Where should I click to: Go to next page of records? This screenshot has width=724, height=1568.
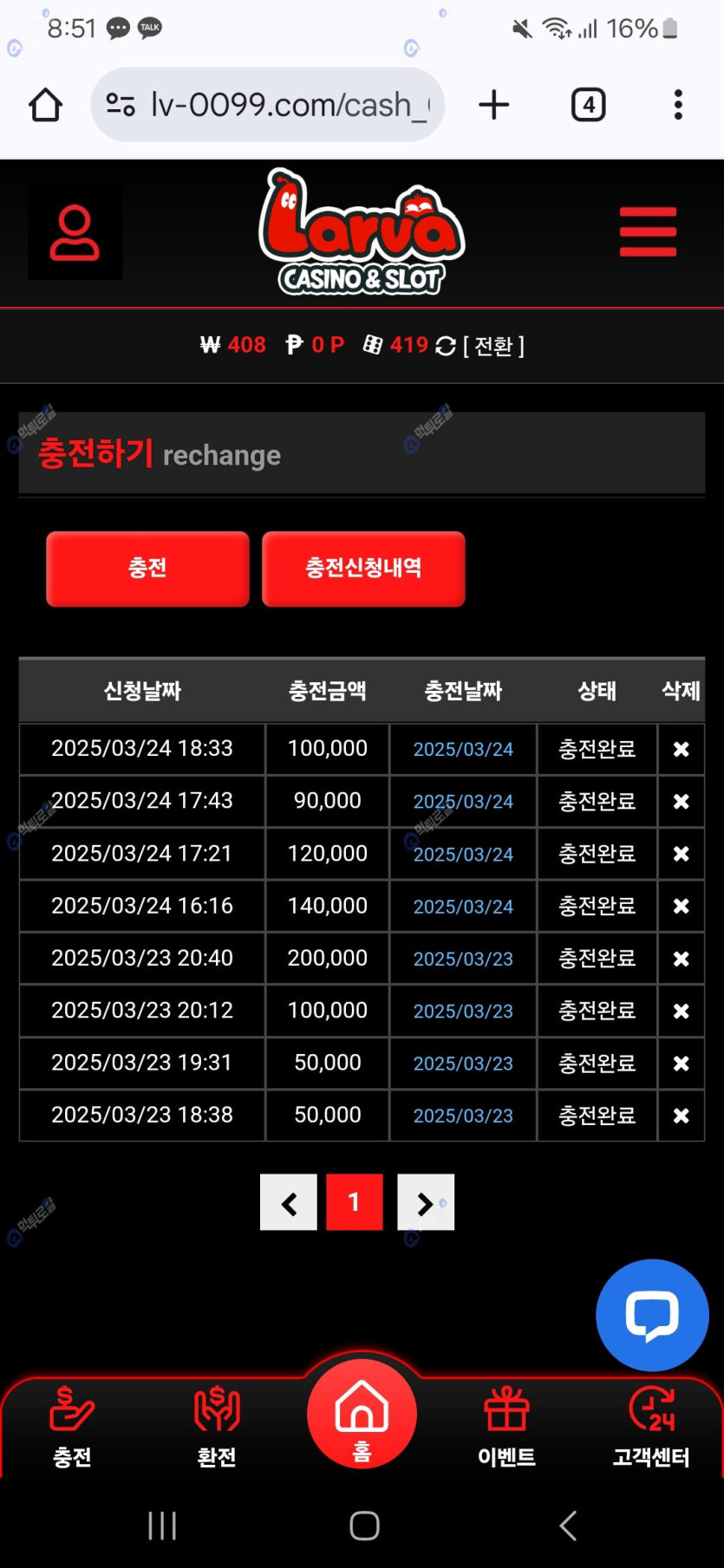pyautogui.click(x=426, y=1202)
